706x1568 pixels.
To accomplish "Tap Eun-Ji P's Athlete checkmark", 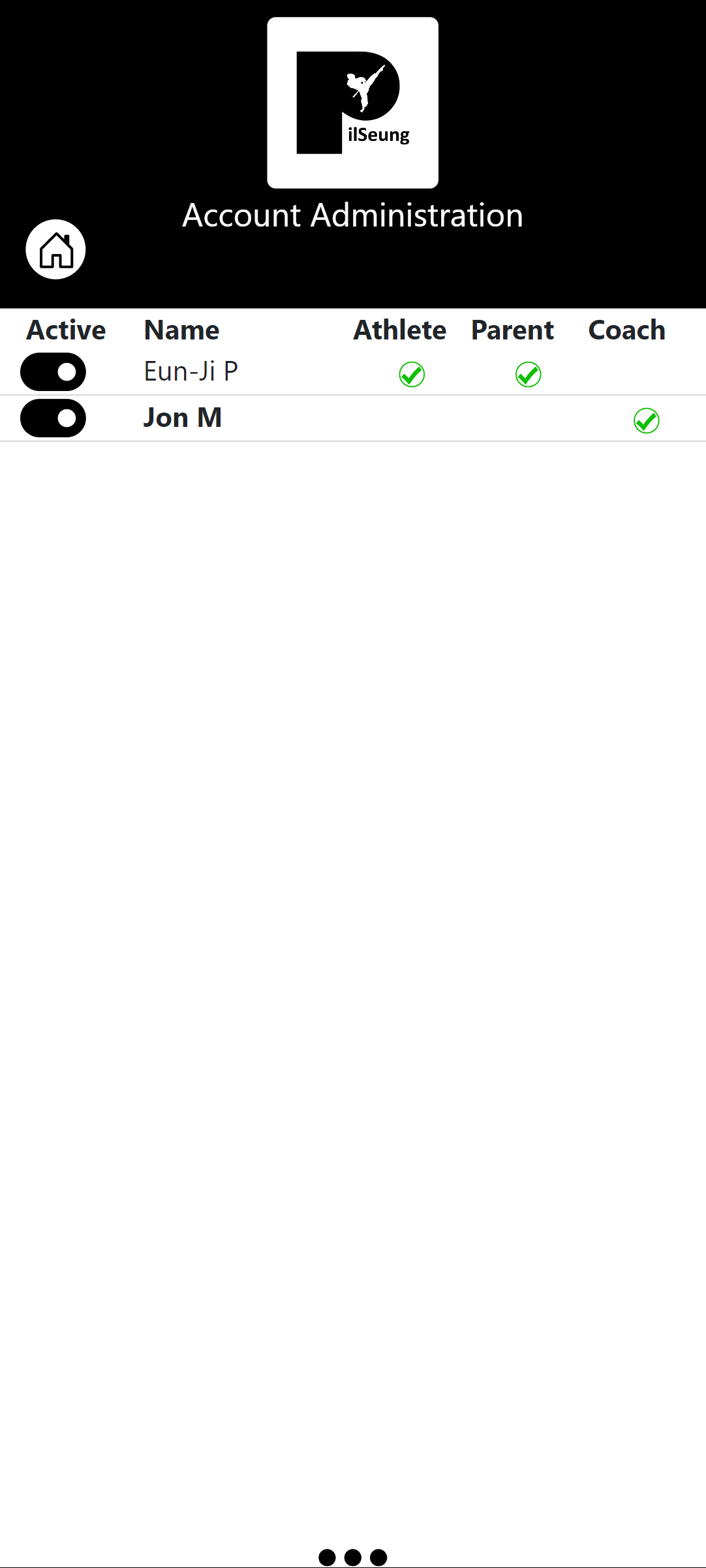I will [412, 375].
